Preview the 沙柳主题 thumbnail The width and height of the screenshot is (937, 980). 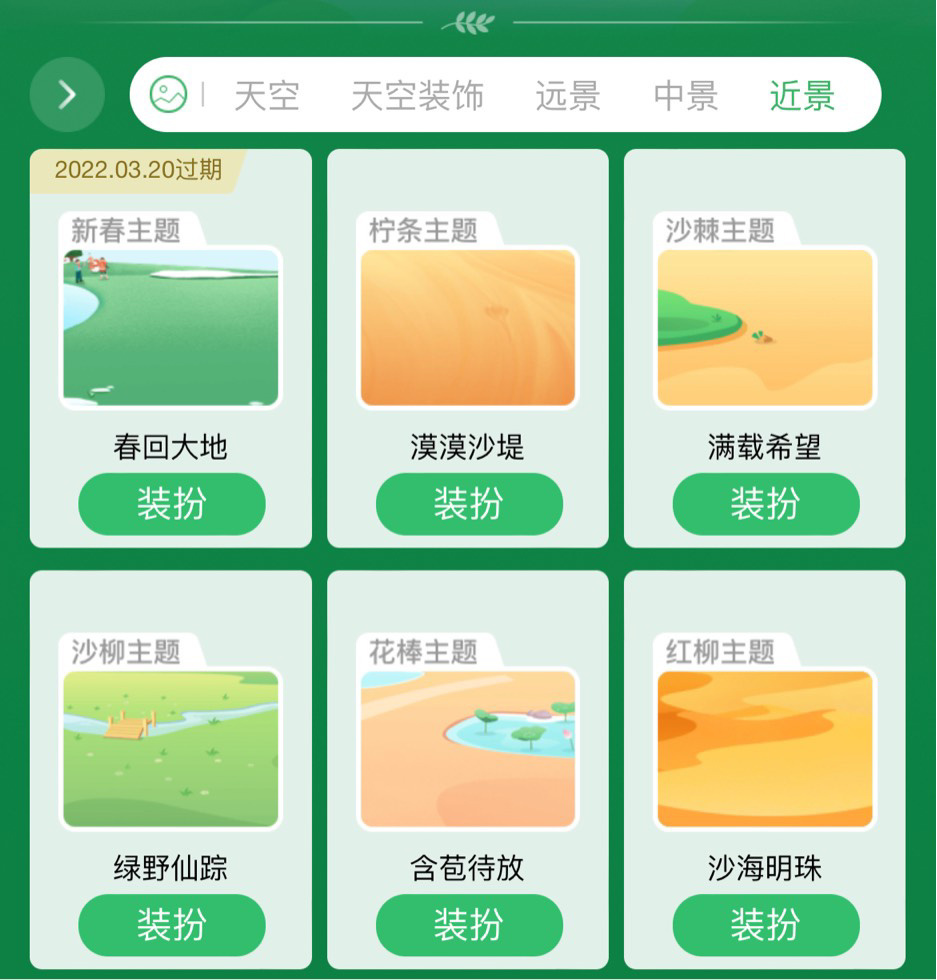171,749
